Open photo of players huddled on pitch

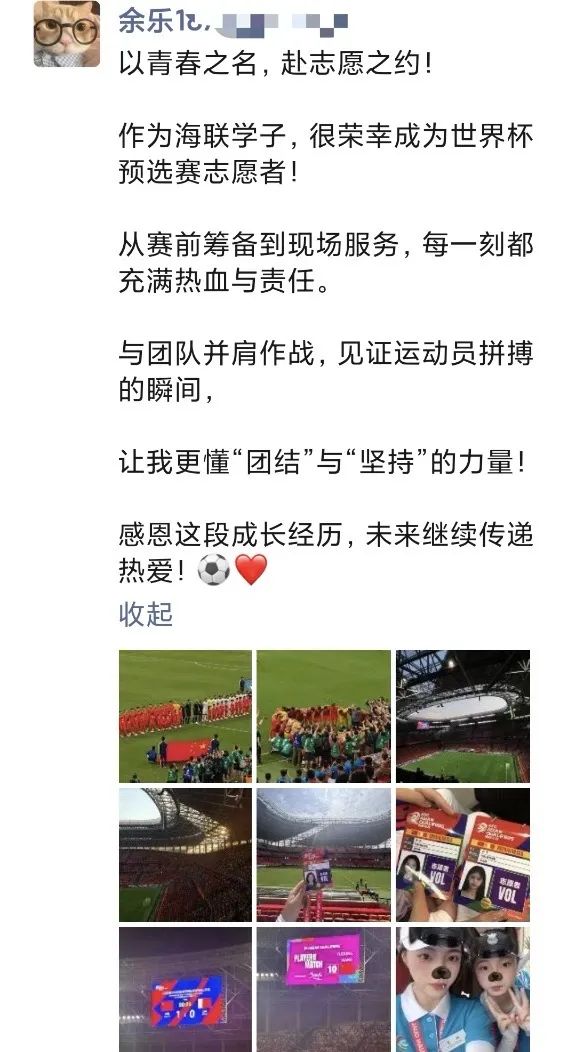tap(324, 716)
